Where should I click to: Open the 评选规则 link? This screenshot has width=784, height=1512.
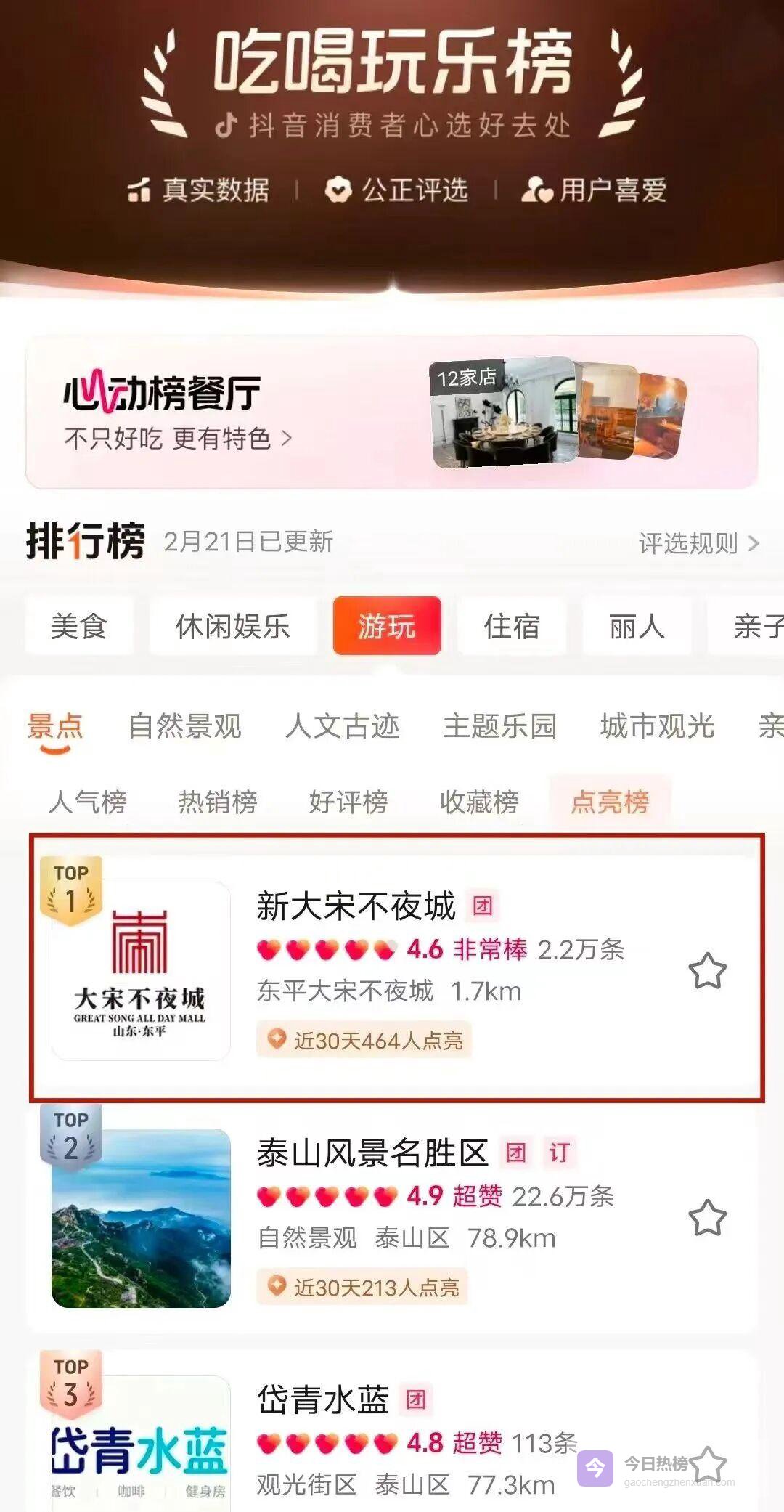[697, 542]
